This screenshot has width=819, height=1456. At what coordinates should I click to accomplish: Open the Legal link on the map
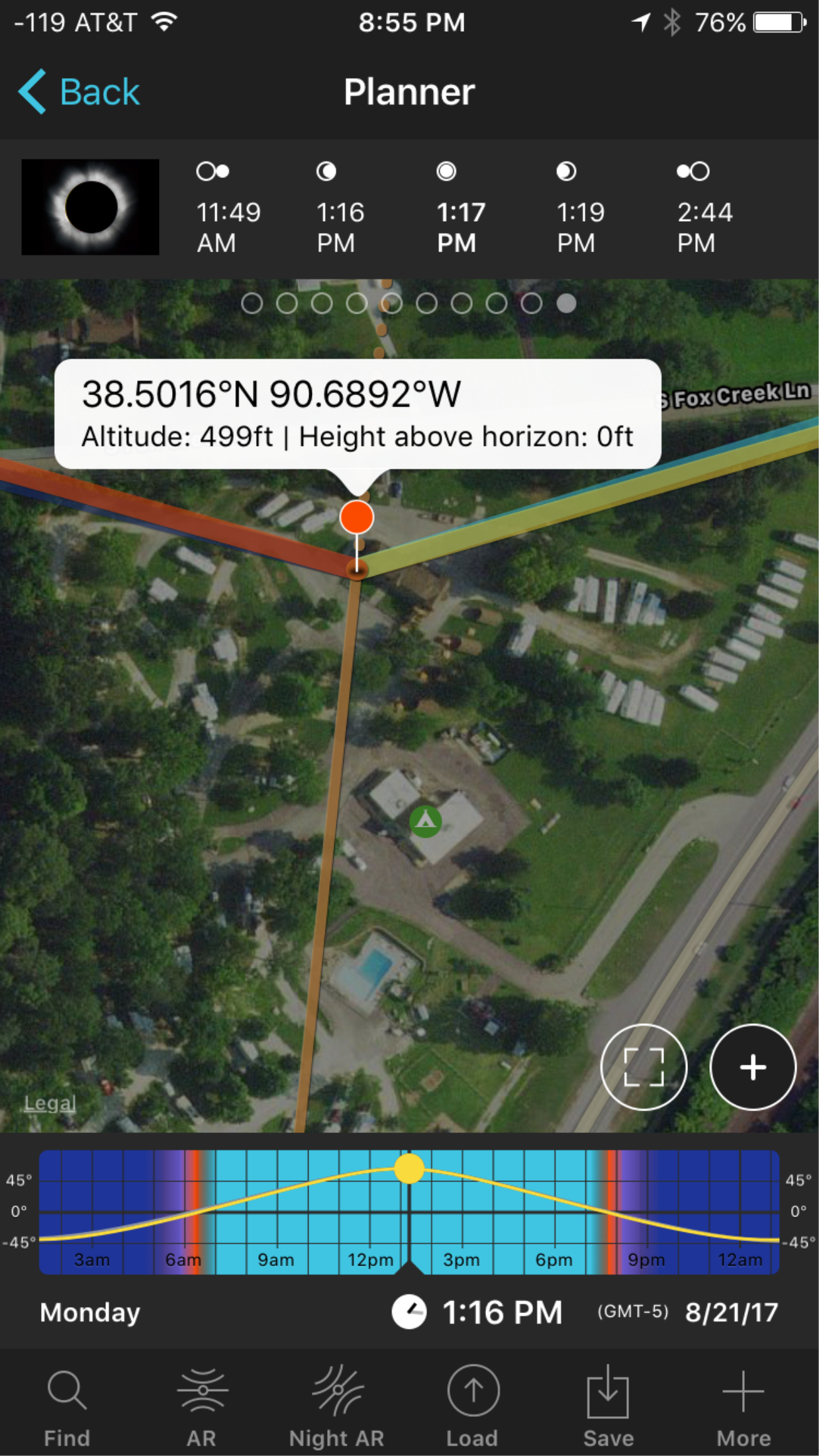(50, 1103)
